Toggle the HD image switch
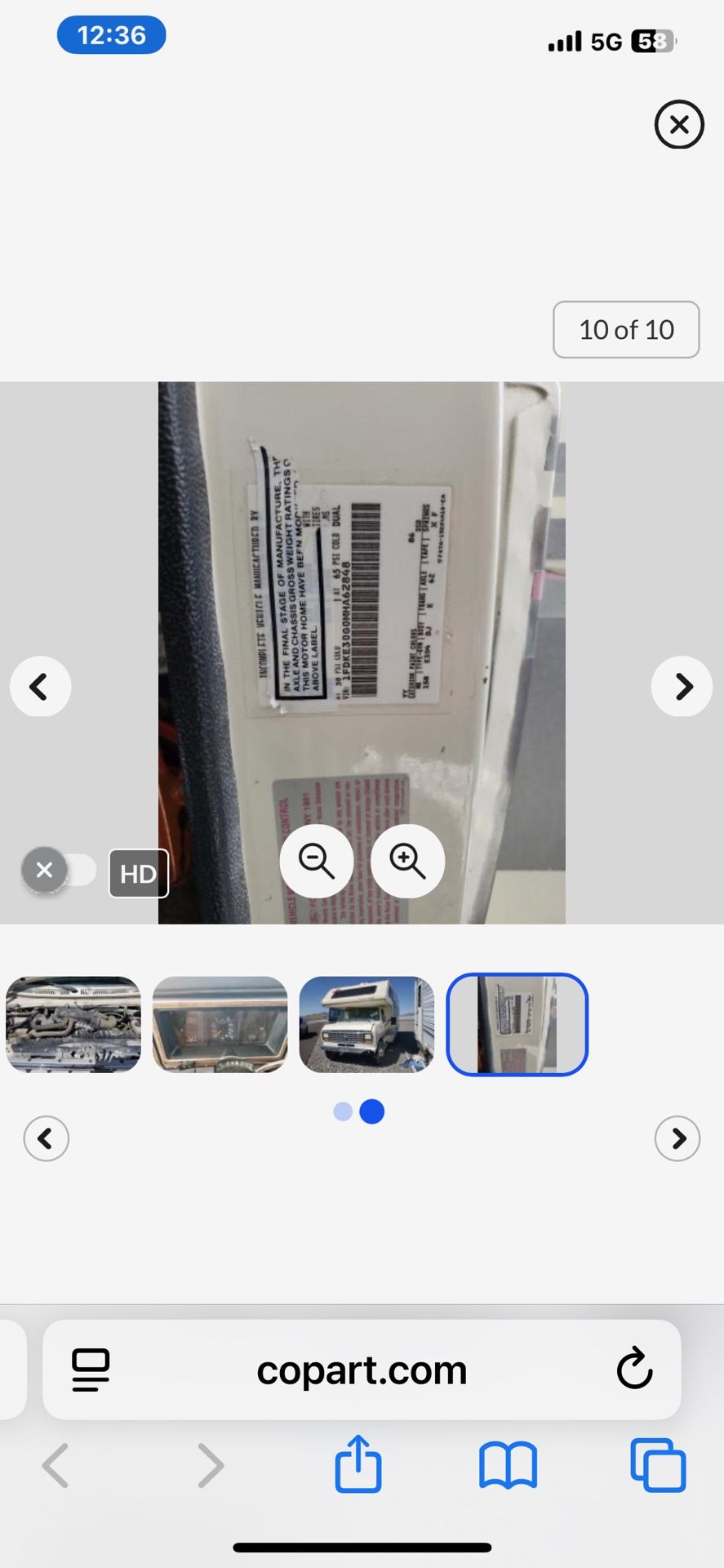The image size is (724, 1568). 60,871
